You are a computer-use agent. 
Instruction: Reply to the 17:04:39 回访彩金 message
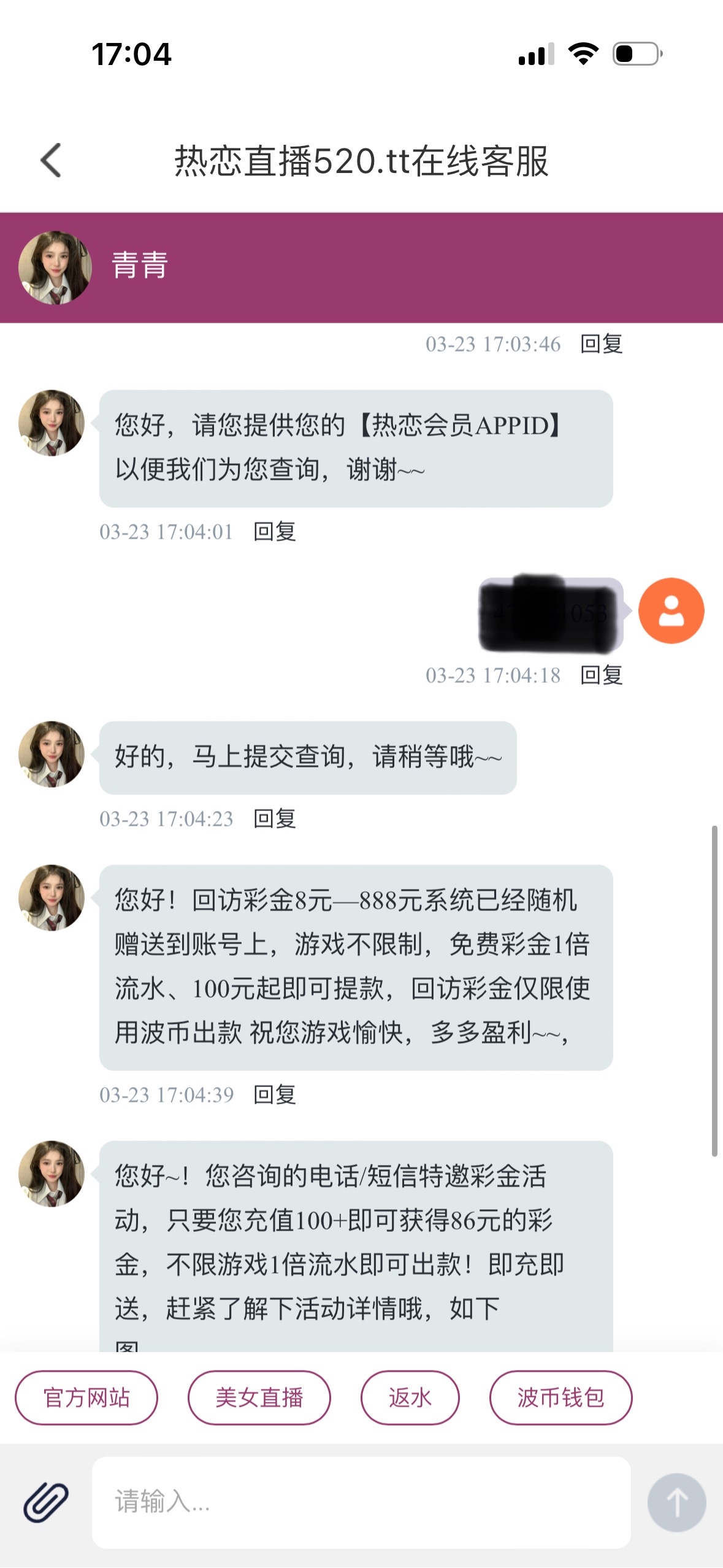pyautogui.click(x=275, y=1094)
